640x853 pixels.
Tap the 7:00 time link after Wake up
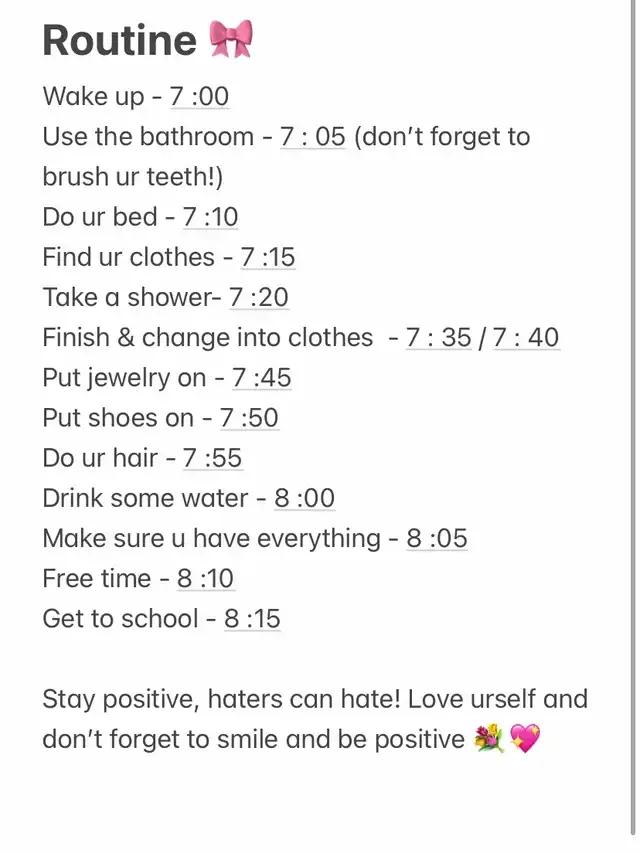pos(199,97)
